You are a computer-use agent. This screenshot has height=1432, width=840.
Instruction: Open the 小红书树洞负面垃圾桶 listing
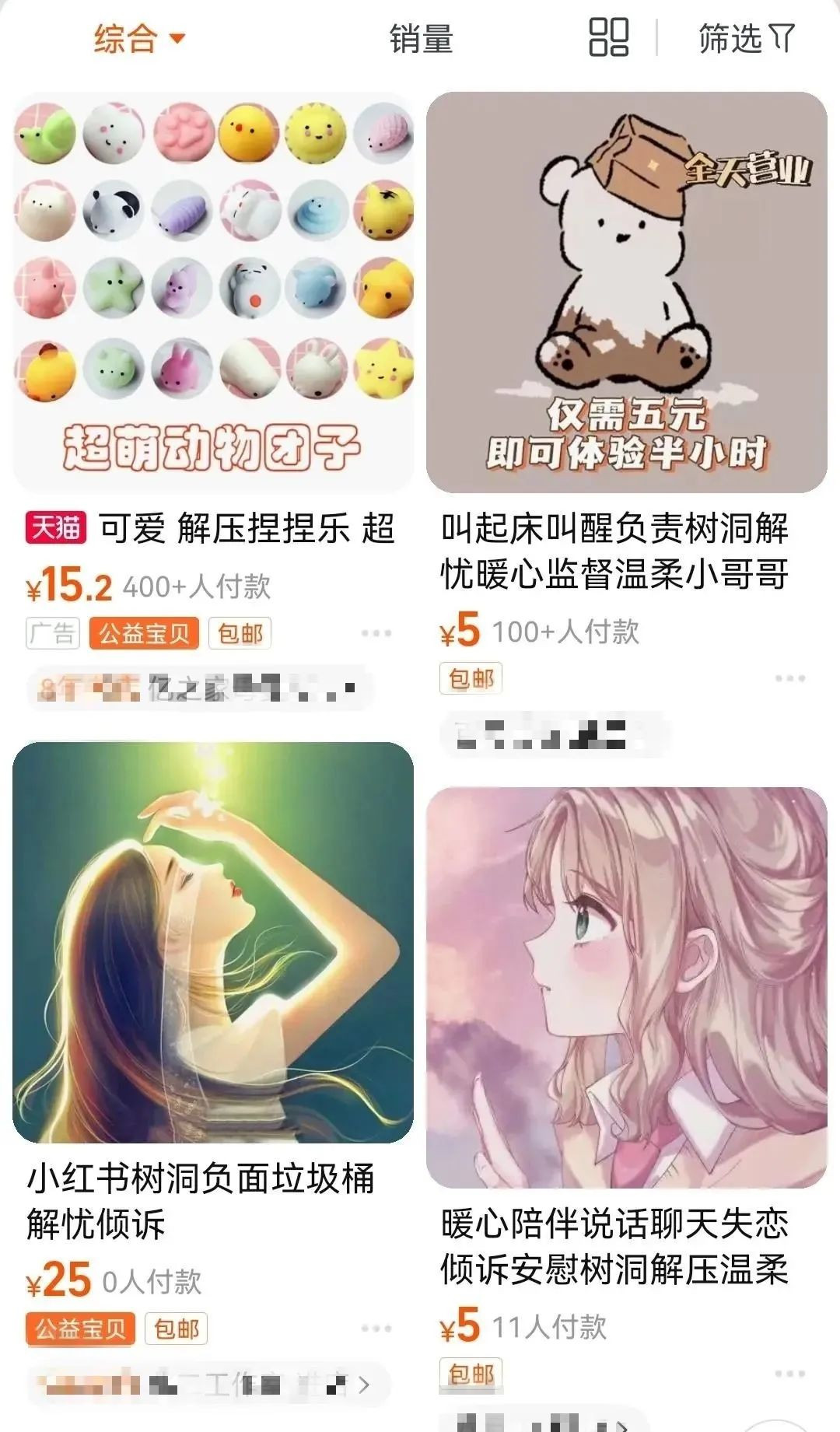pos(213,942)
